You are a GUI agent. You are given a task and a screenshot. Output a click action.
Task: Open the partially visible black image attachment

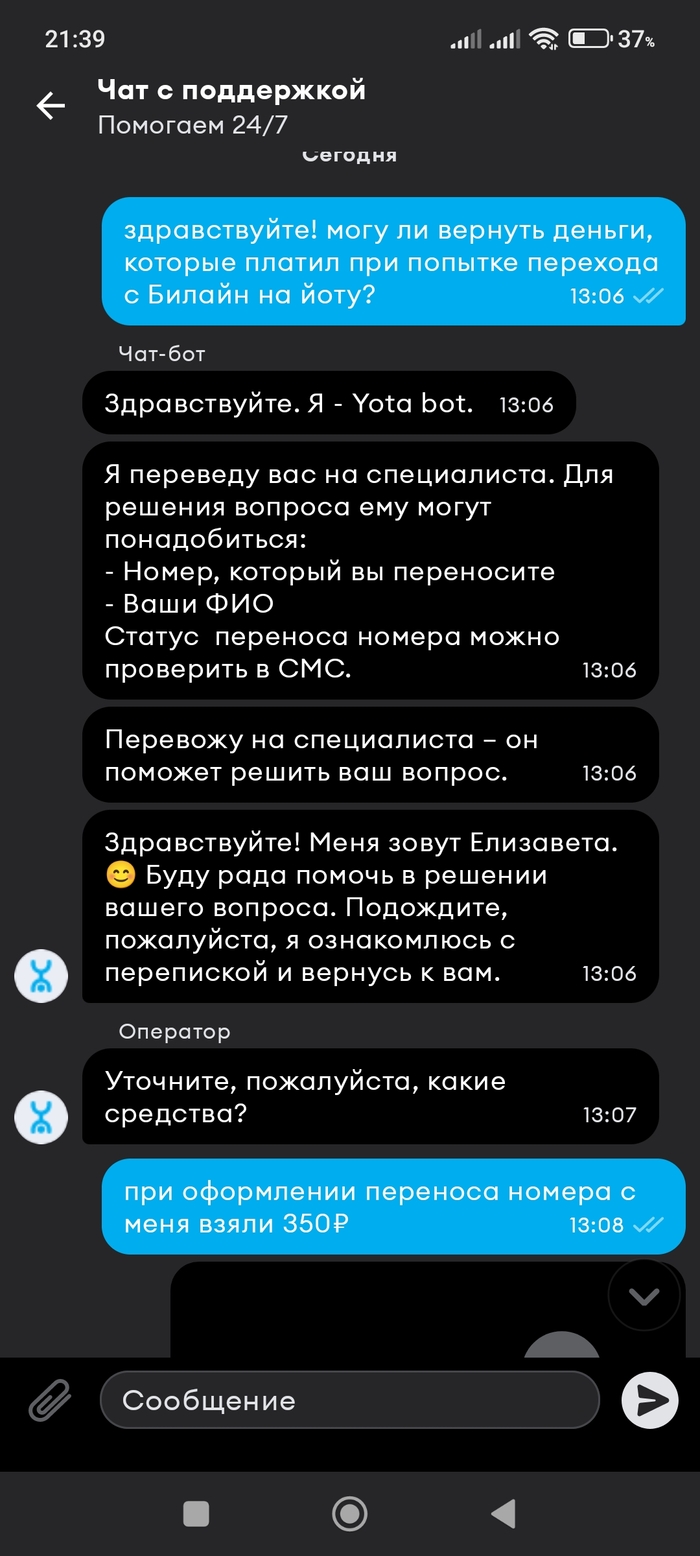point(380,1310)
